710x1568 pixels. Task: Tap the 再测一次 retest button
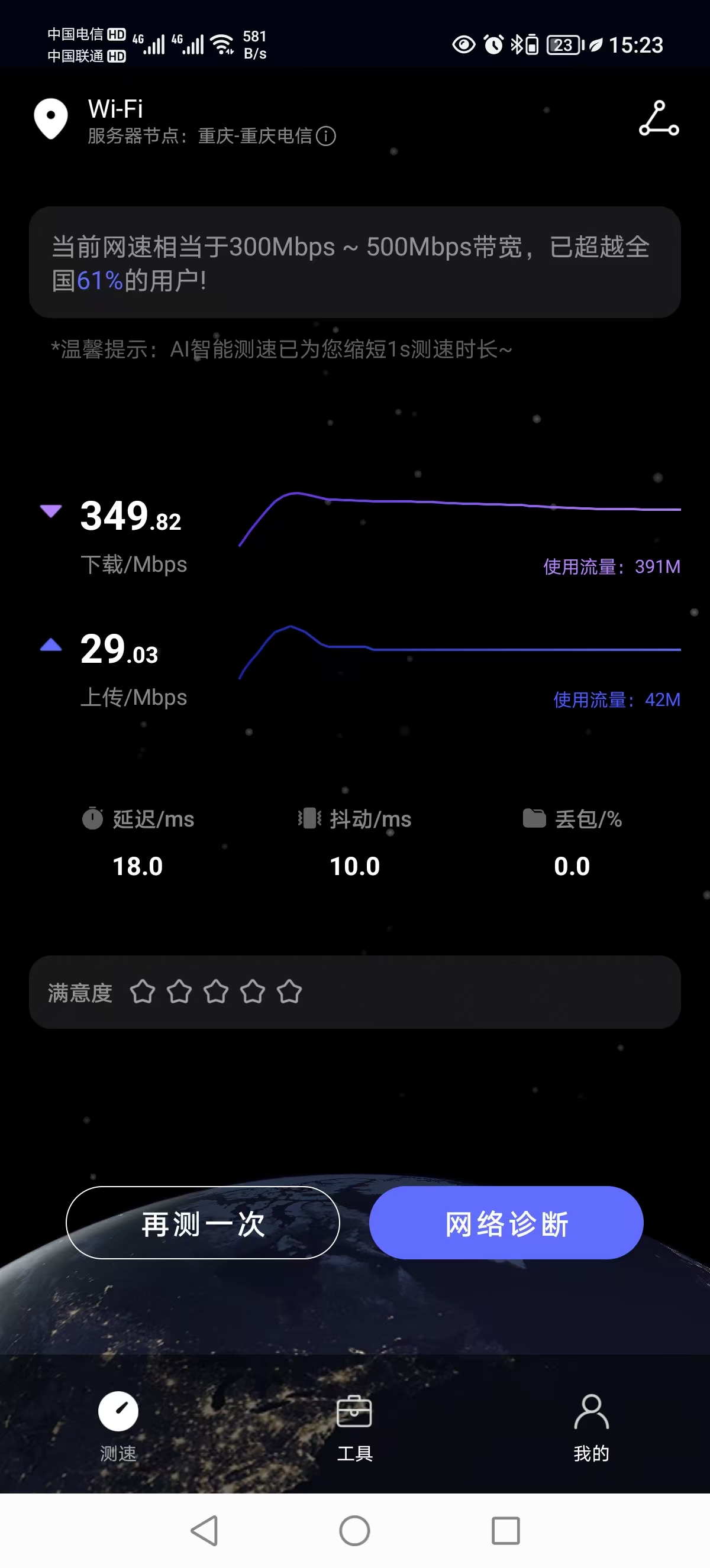(202, 1223)
